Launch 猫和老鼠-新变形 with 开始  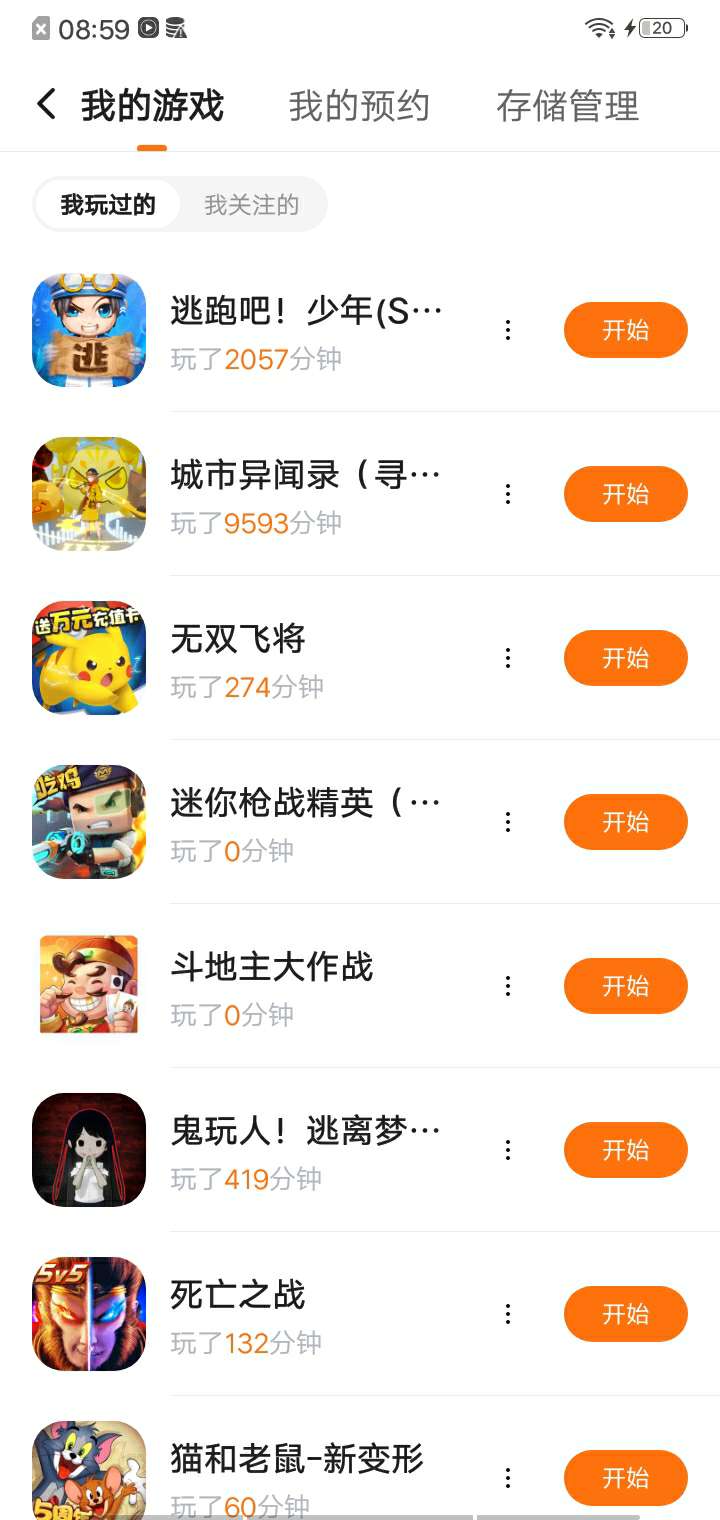pos(625,1478)
